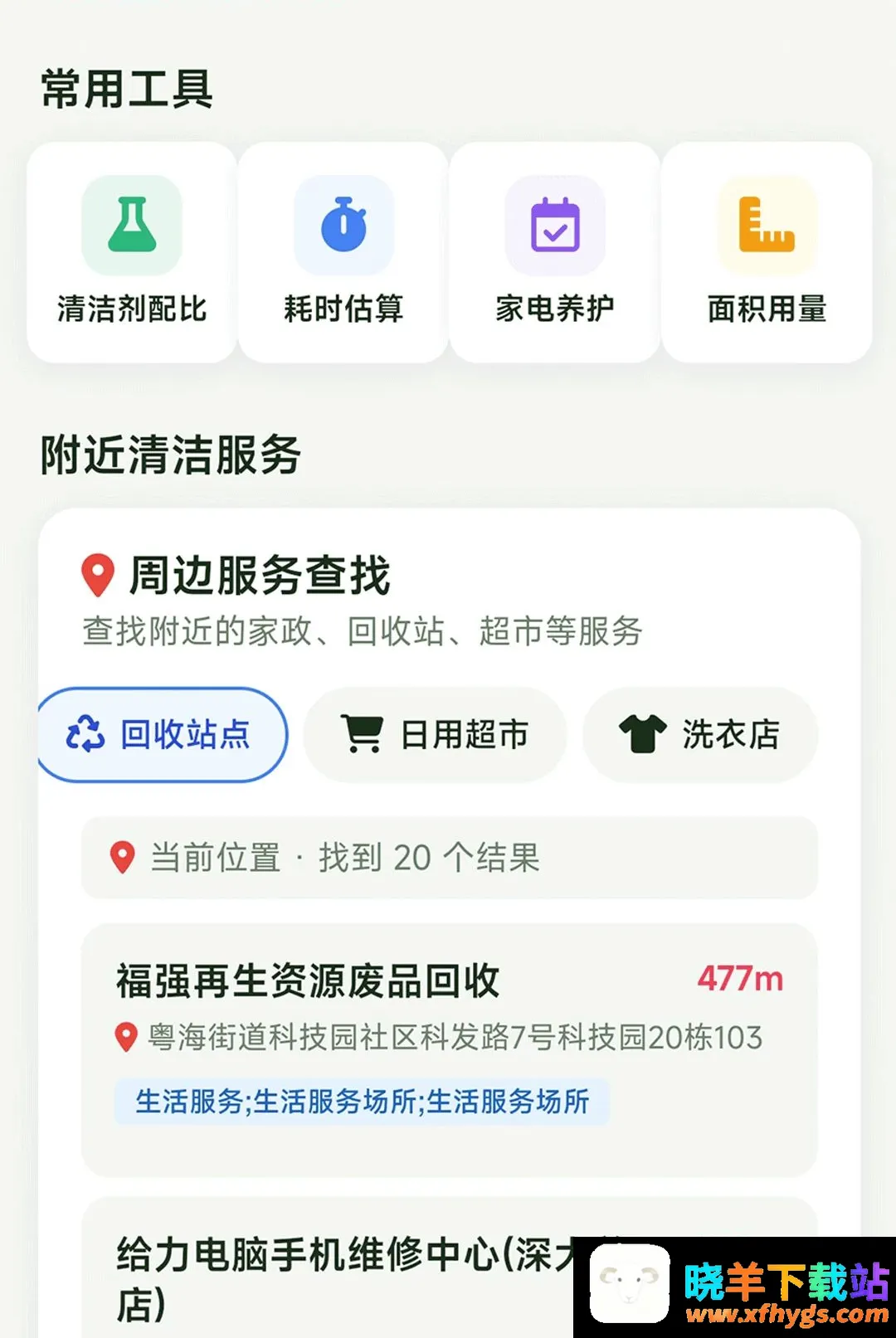Switch to the 日用超市 chip
The image size is (896, 1338).
coord(435,735)
